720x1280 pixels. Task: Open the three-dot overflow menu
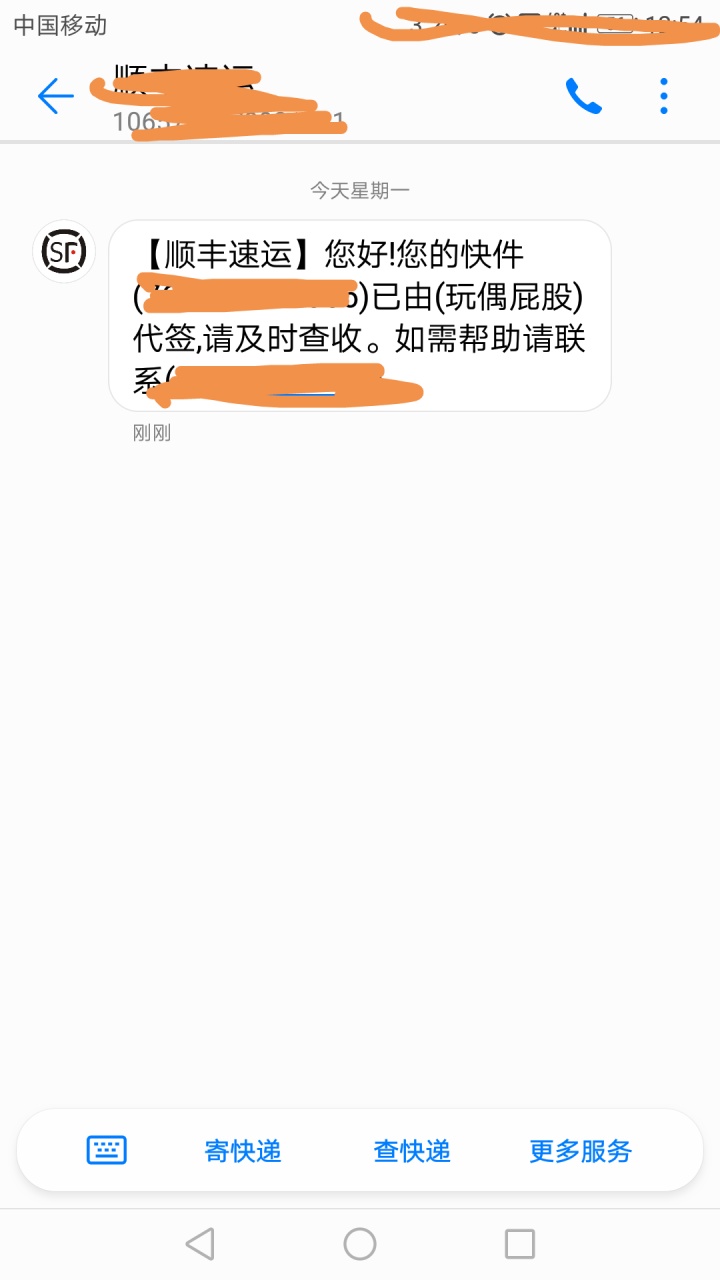coord(663,96)
